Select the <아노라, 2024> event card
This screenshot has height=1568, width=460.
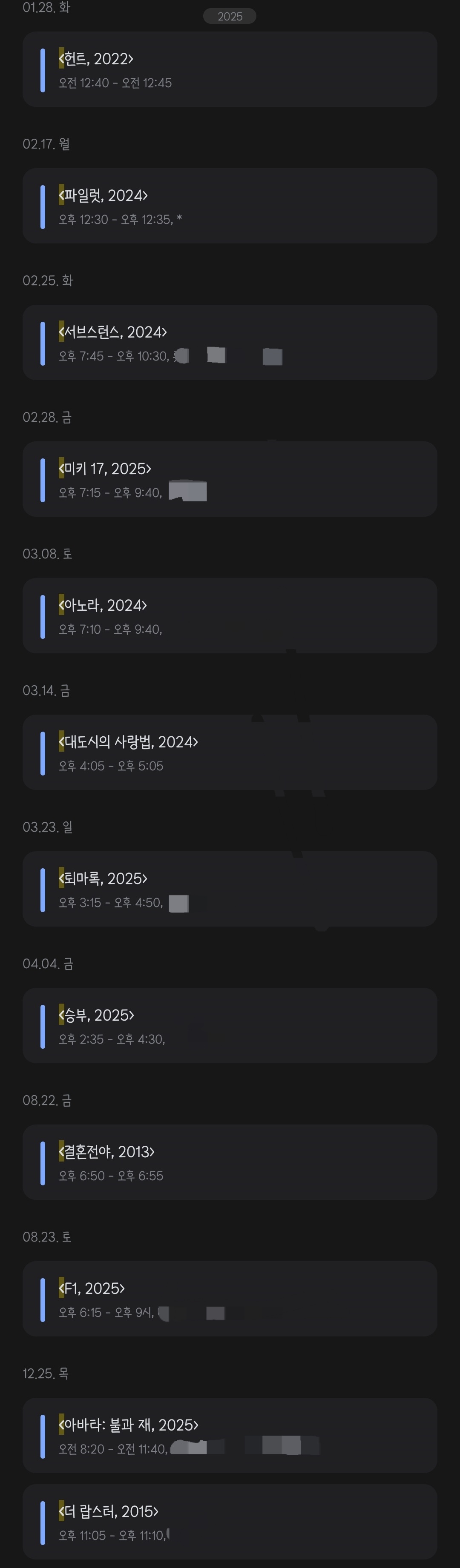(x=230, y=615)
